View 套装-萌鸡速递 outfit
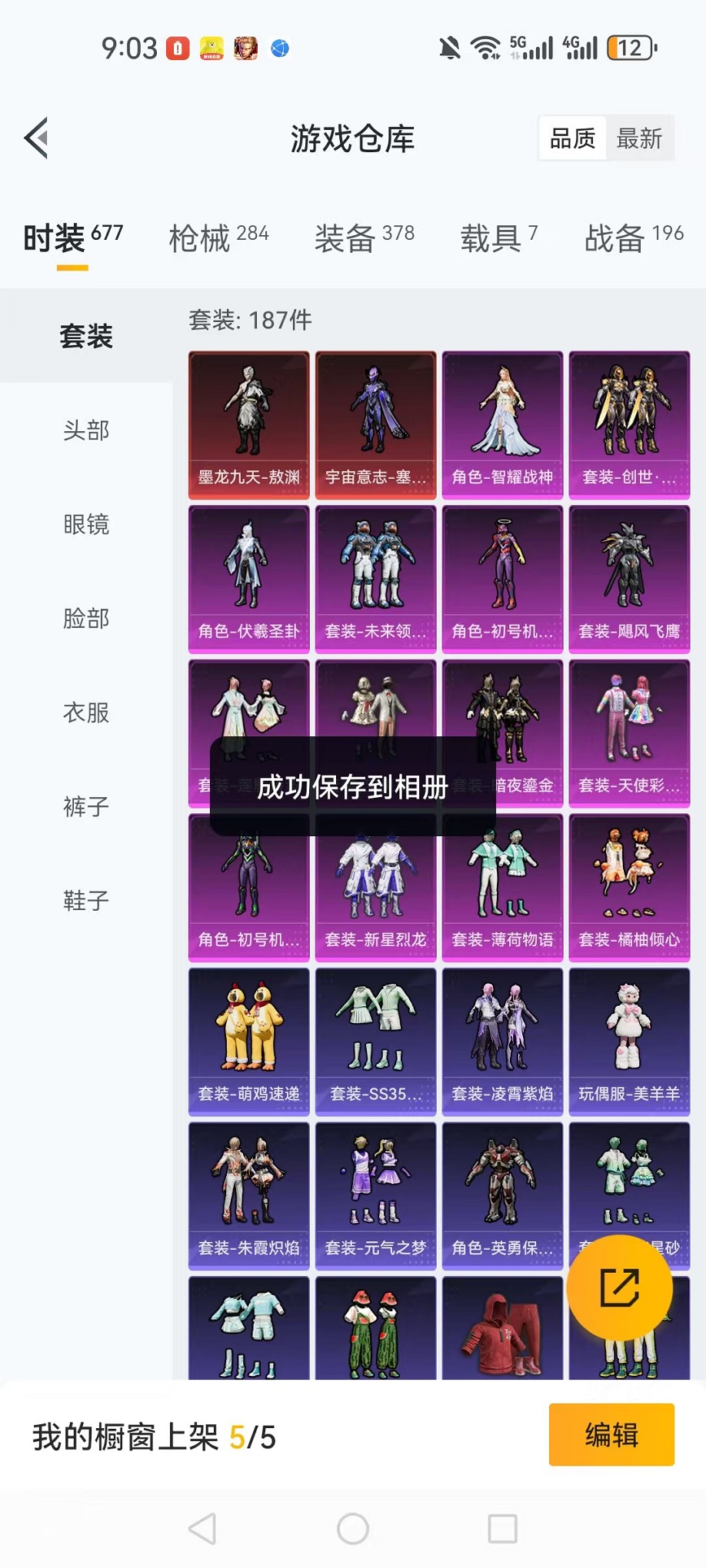The width and height of the screenshot is (706, 1568). click(x=248, y=1041)
